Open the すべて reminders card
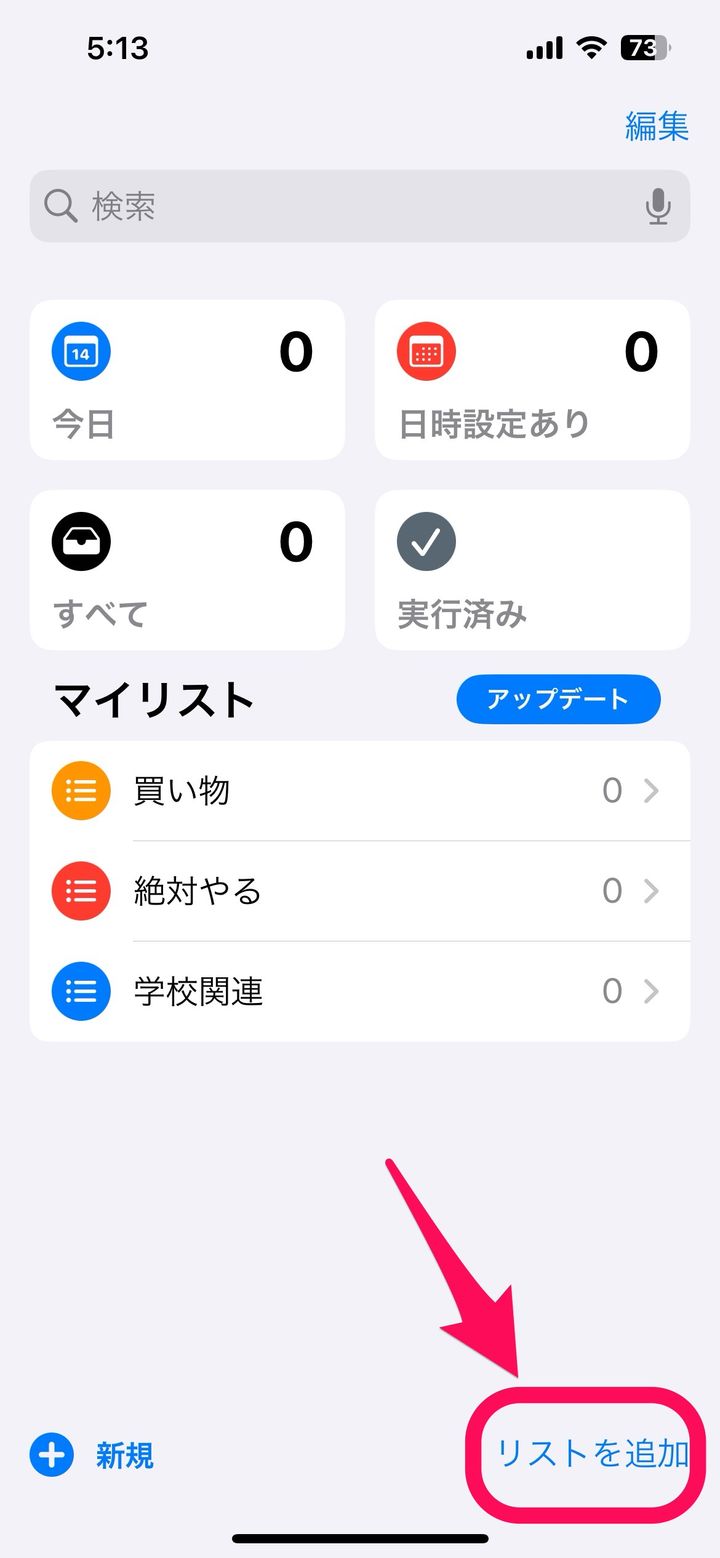This screenshot has height=1558, width=720. pyautogui.click(x=187, y=570)
